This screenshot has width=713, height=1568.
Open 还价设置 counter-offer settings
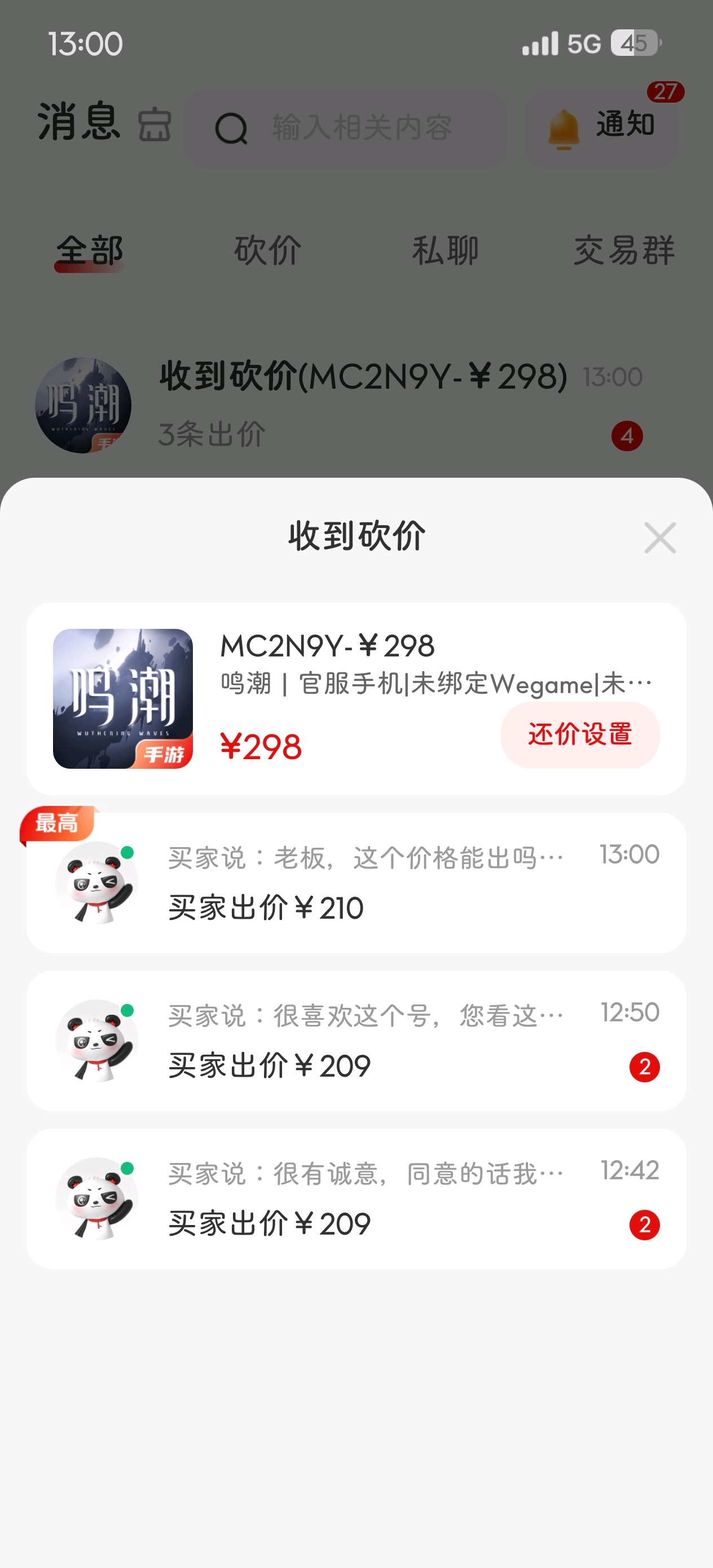point(580,734)
